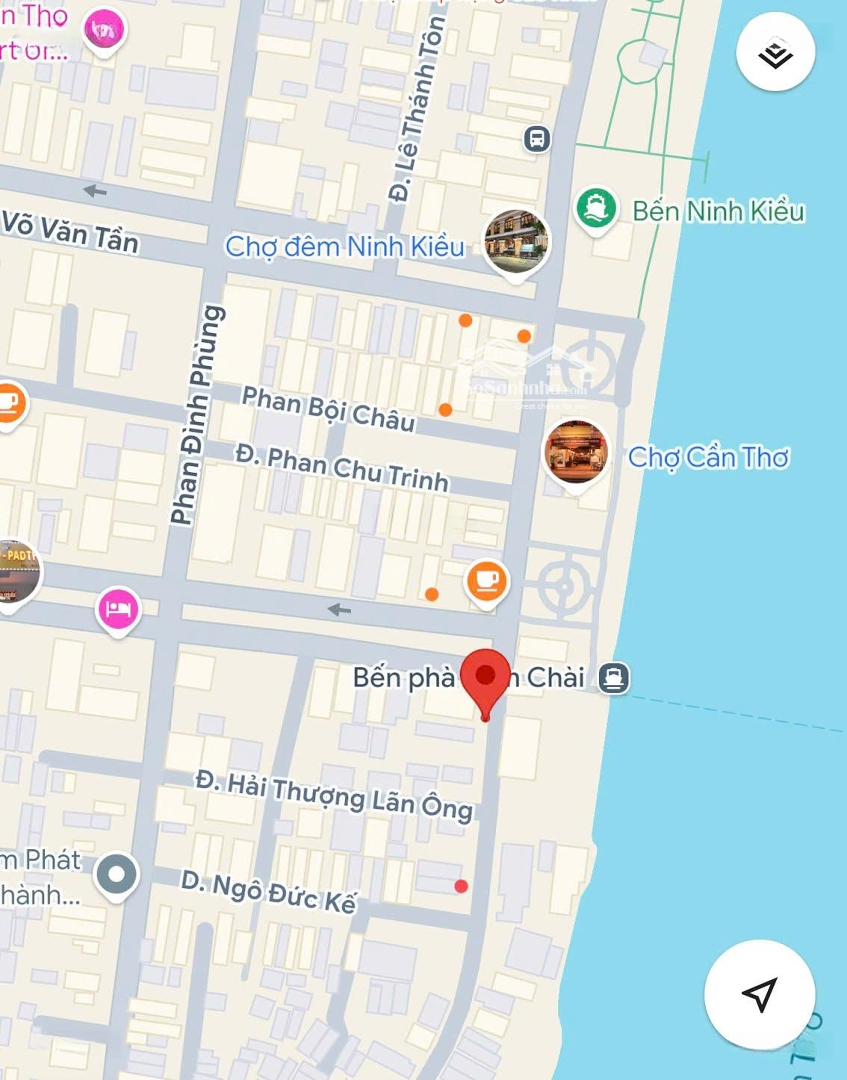Open the orange café marker beside the red pin
Screen dimensions: 847x1080
(487, 580)
